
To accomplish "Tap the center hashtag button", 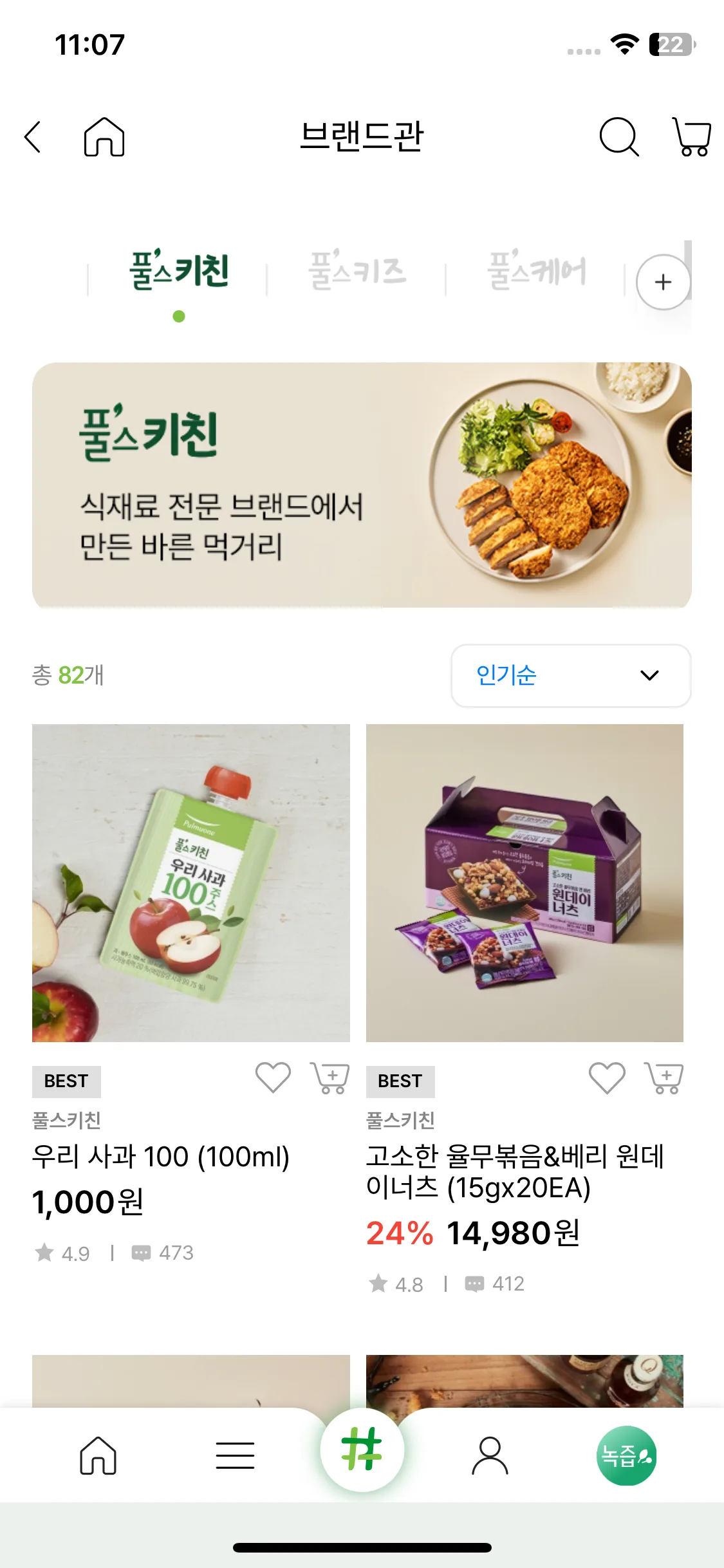I will coord(362,1450).
